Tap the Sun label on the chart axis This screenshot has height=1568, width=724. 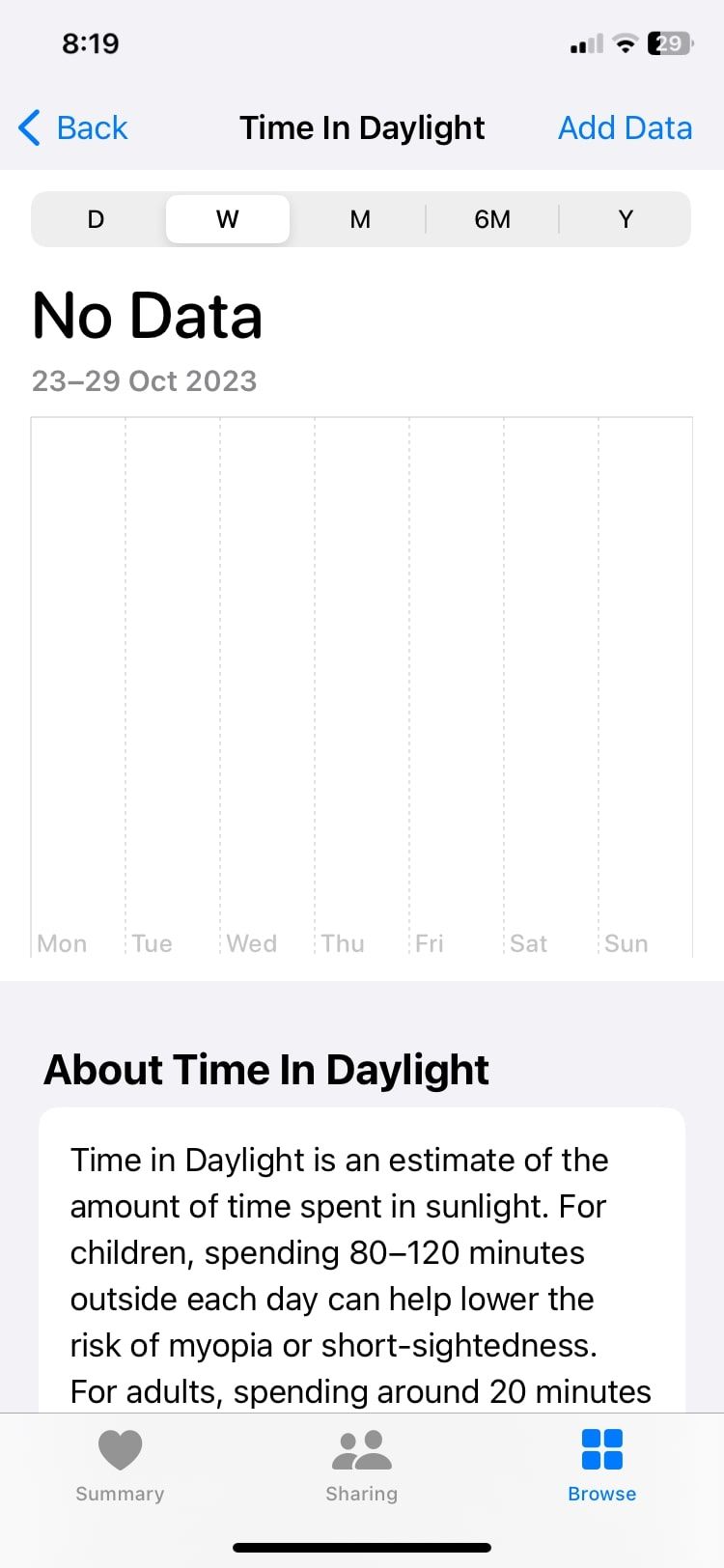[x=626, y=943]
